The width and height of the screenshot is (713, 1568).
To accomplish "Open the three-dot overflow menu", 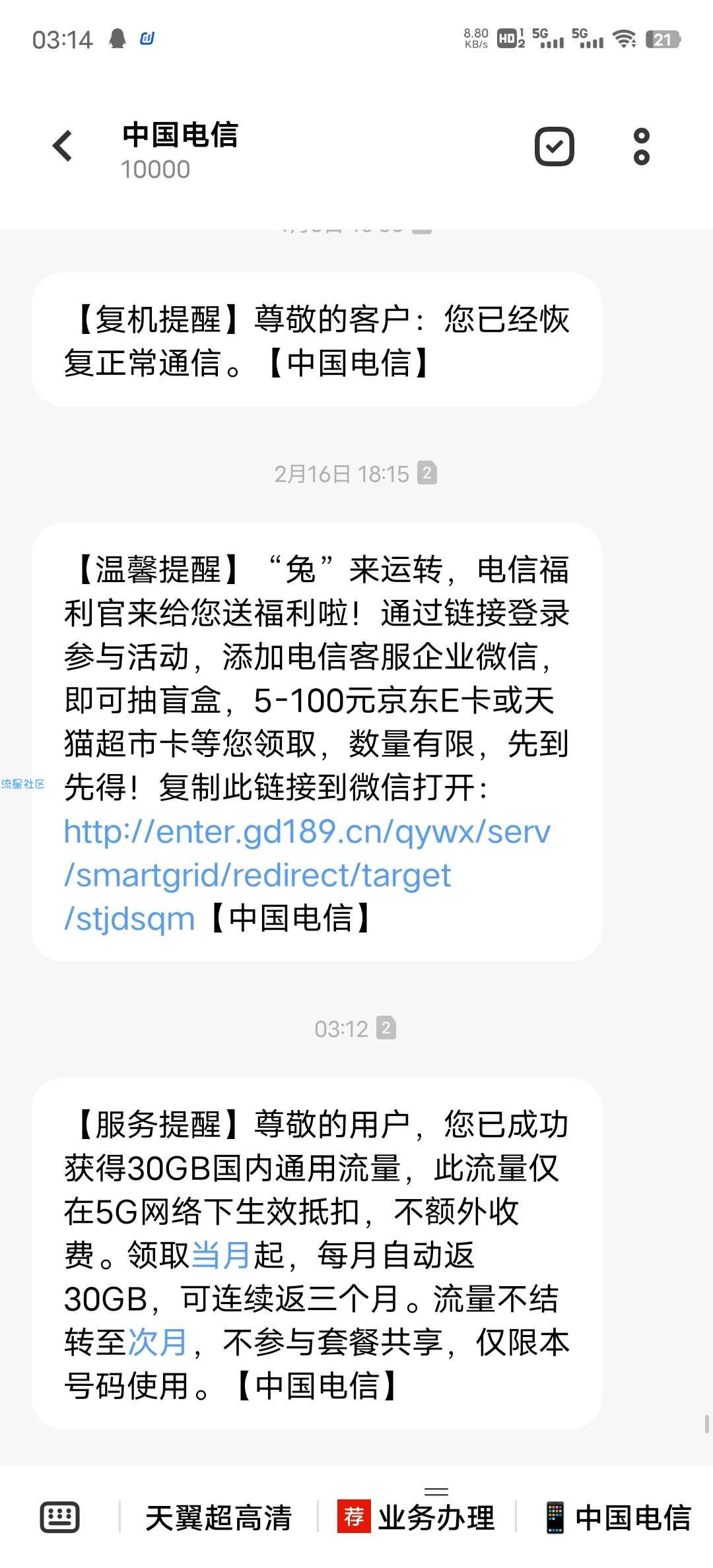I will point(641,147).
